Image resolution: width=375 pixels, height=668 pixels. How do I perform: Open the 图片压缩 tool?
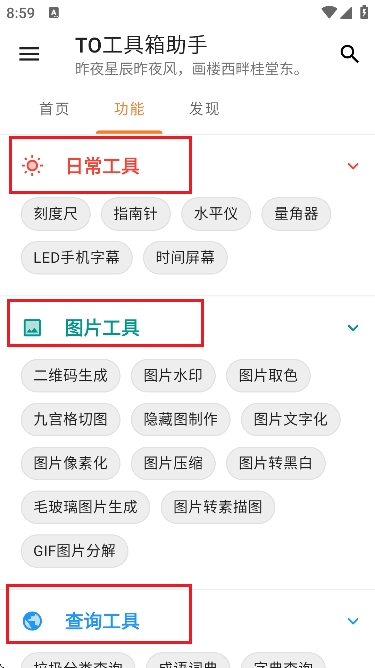click(x=173, y=464)
